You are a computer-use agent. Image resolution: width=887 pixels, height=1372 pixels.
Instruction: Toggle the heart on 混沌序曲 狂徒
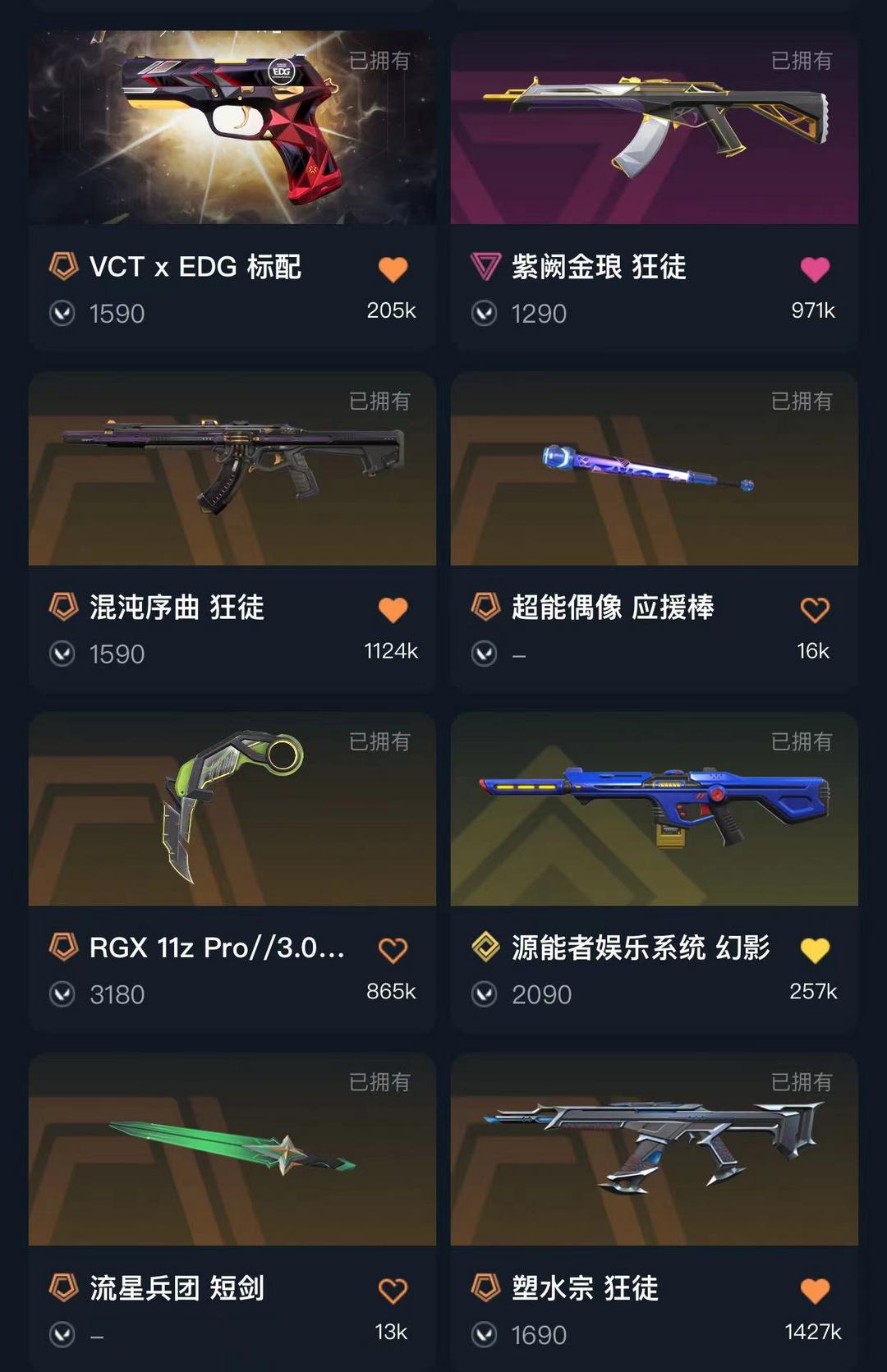(x=393, y=610)
